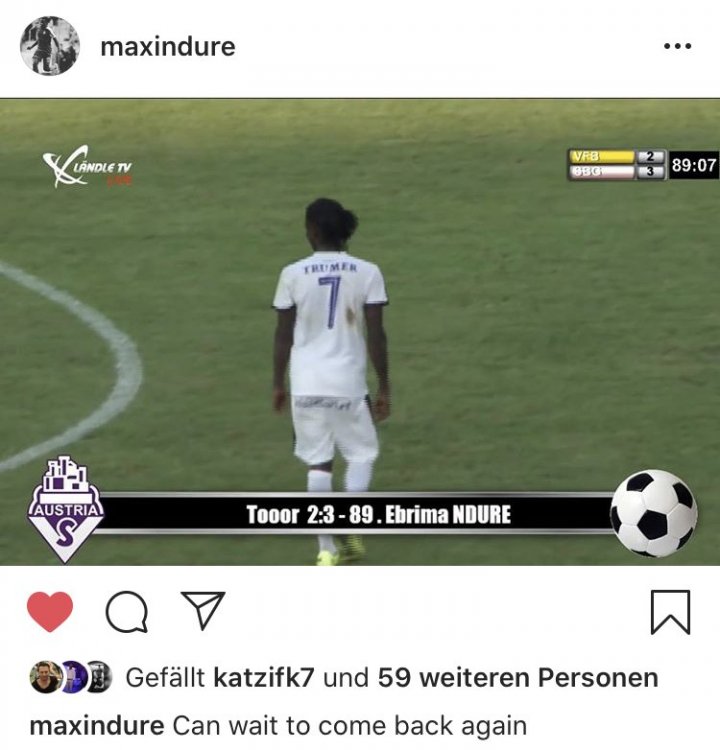Open maxindure's profile picture
720x750 pixels.
[50, 46]
